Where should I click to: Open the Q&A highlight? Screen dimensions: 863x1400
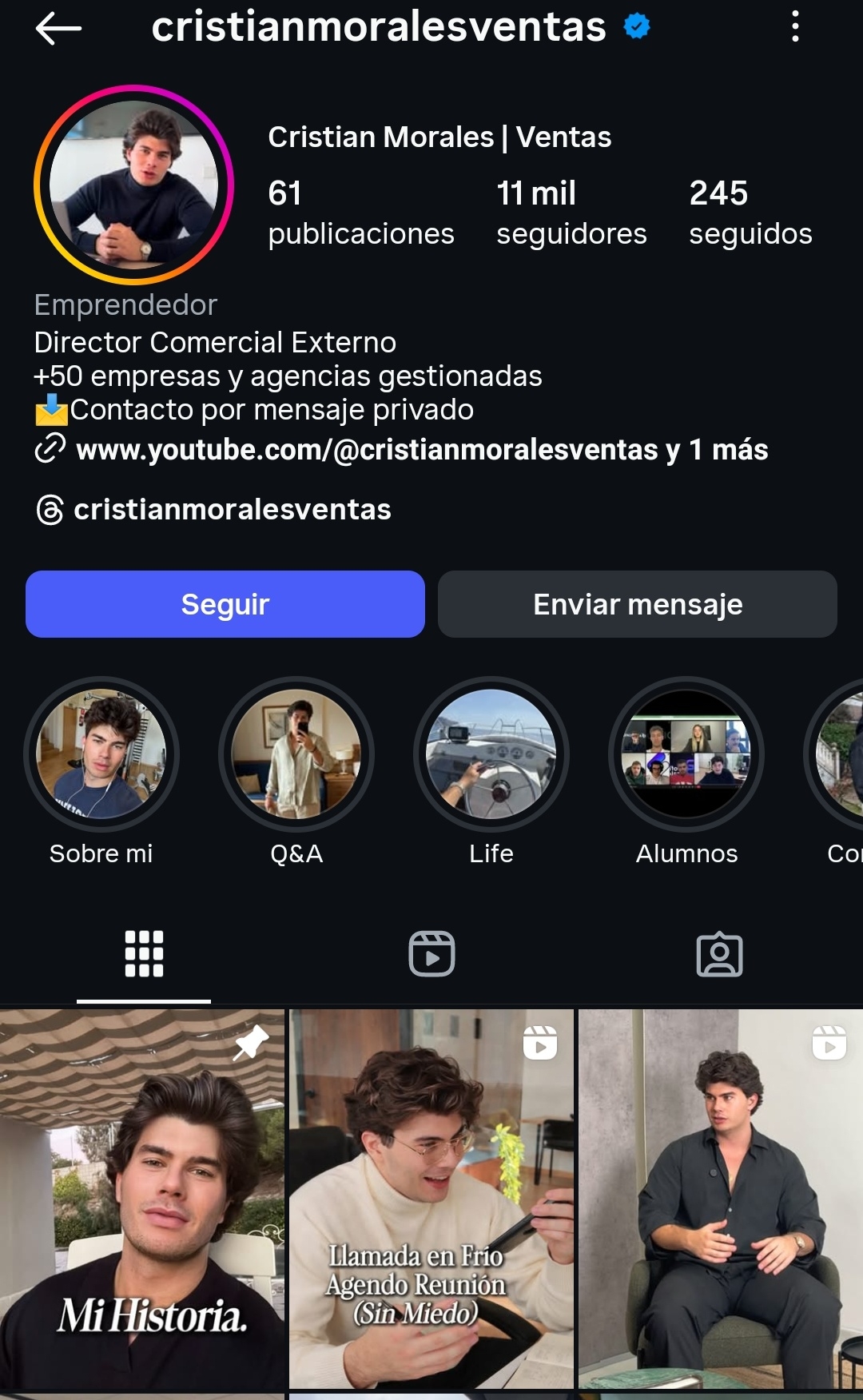pyautogui.click(x=296, y=754)
